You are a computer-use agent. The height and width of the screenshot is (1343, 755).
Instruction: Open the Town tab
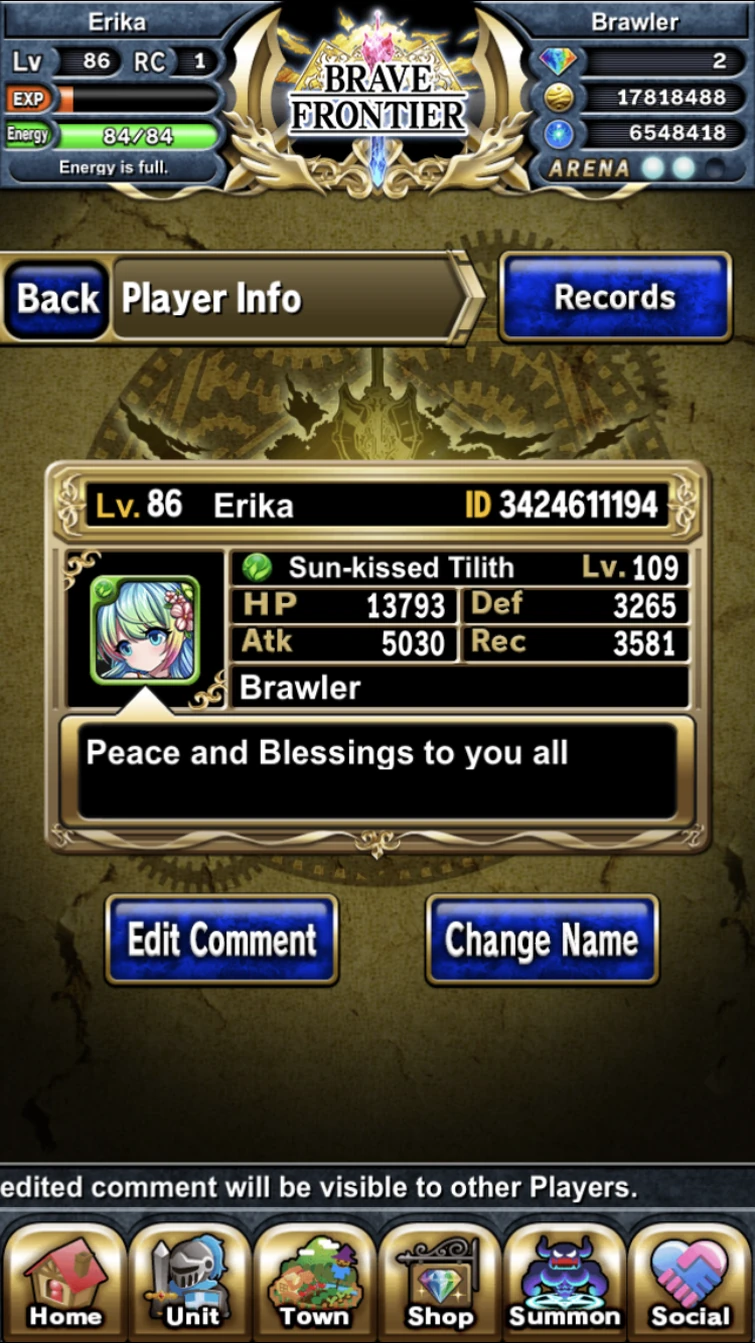(315, 1280)
